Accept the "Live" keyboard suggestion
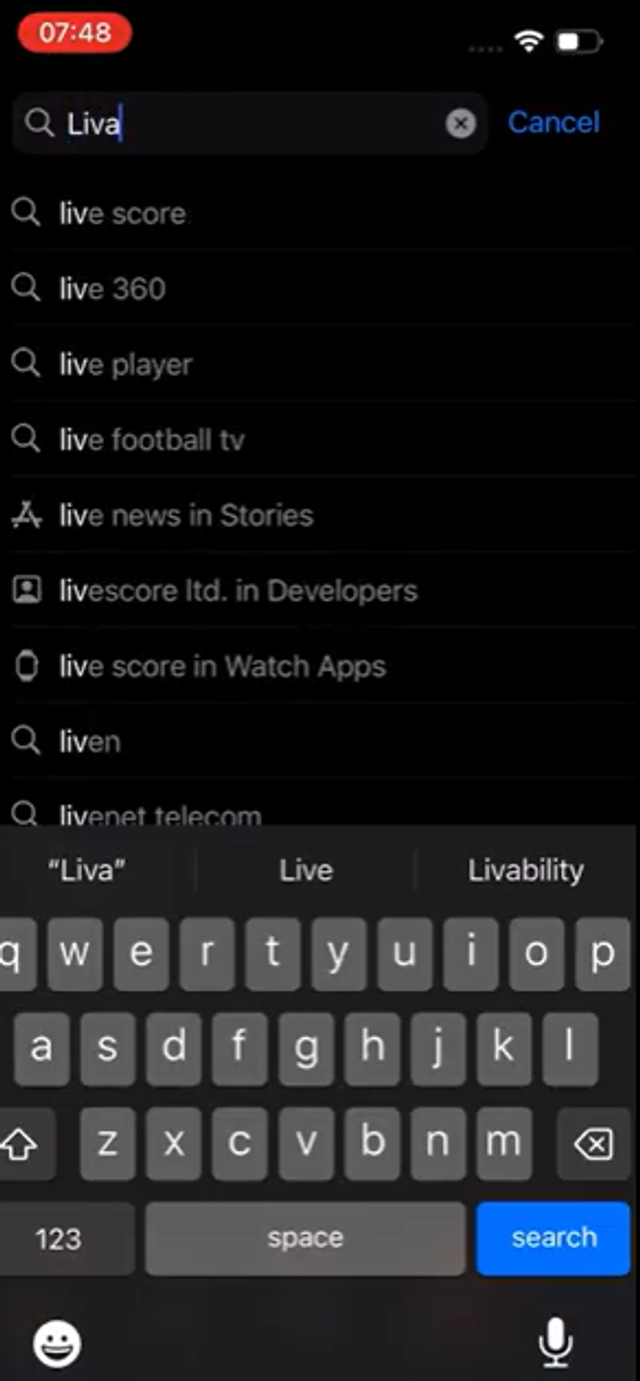 coord(306,870)
